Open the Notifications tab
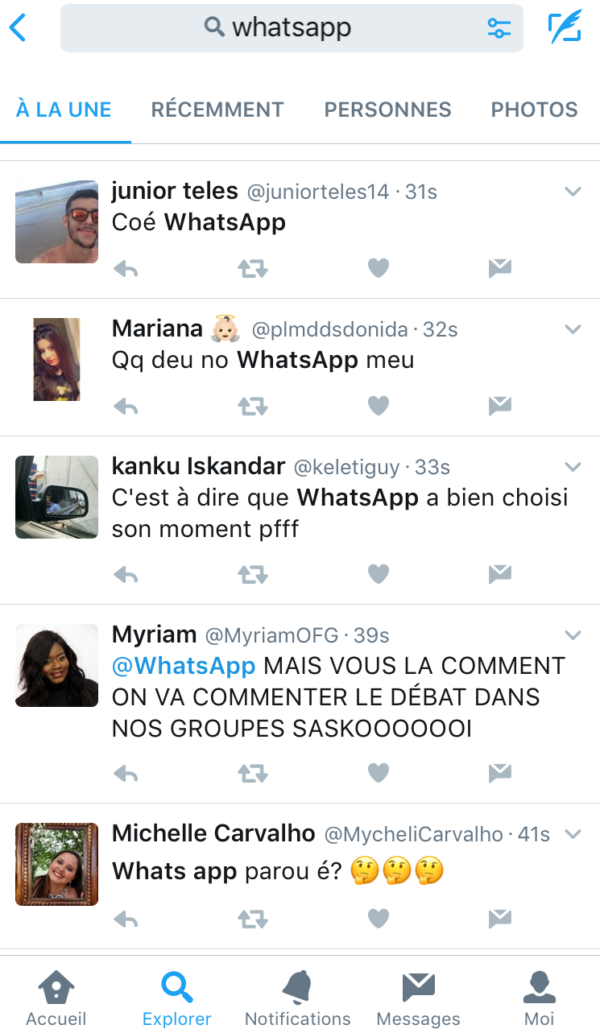Image resolution: width=600 pixels, height=1033 pixels. click(x=298, y=997)
